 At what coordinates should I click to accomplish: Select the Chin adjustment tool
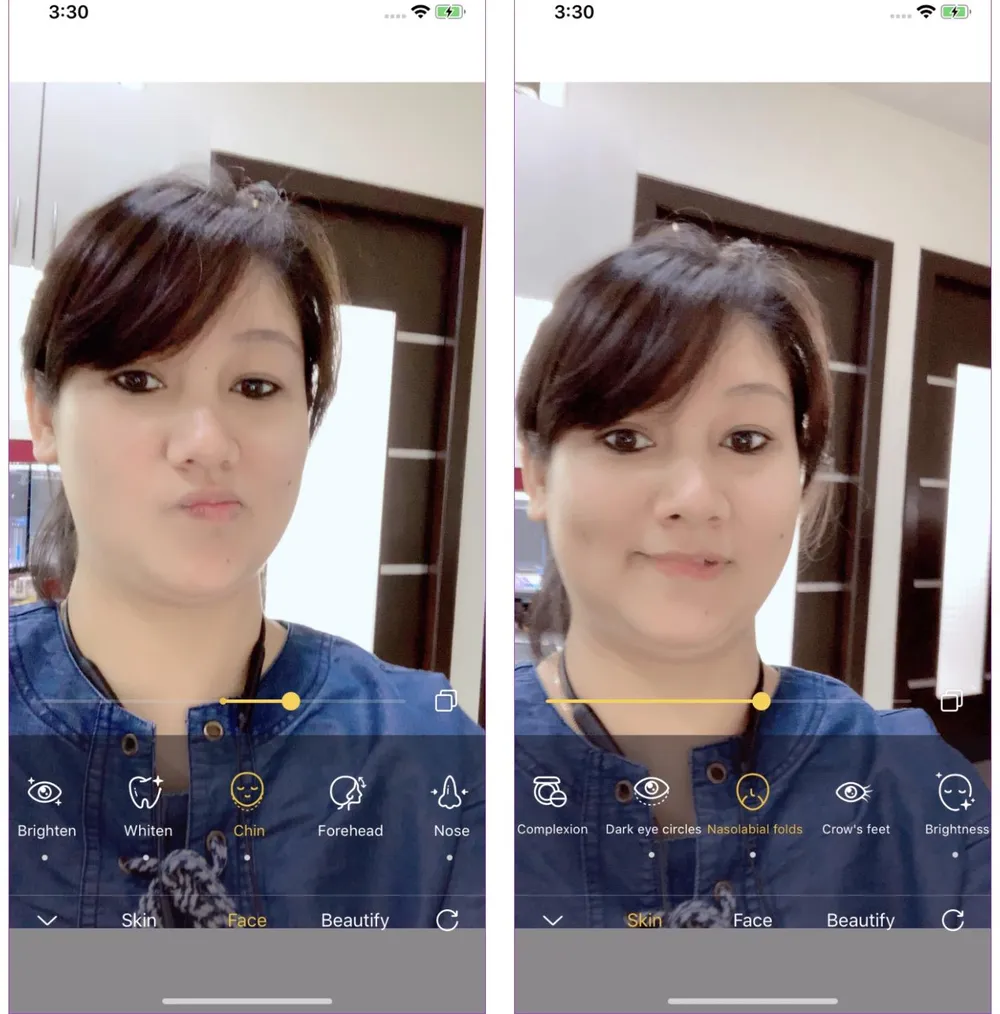point(248,805)
